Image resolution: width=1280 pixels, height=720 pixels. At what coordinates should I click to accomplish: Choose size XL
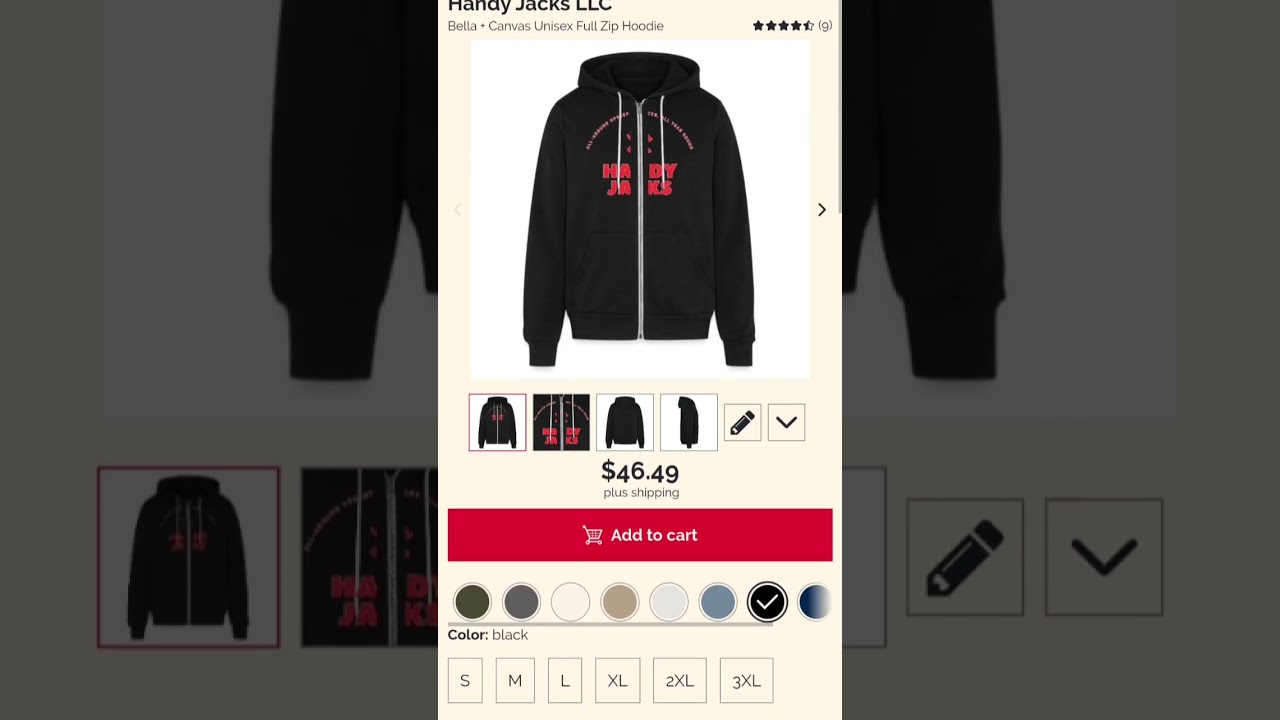click(617, 681)
